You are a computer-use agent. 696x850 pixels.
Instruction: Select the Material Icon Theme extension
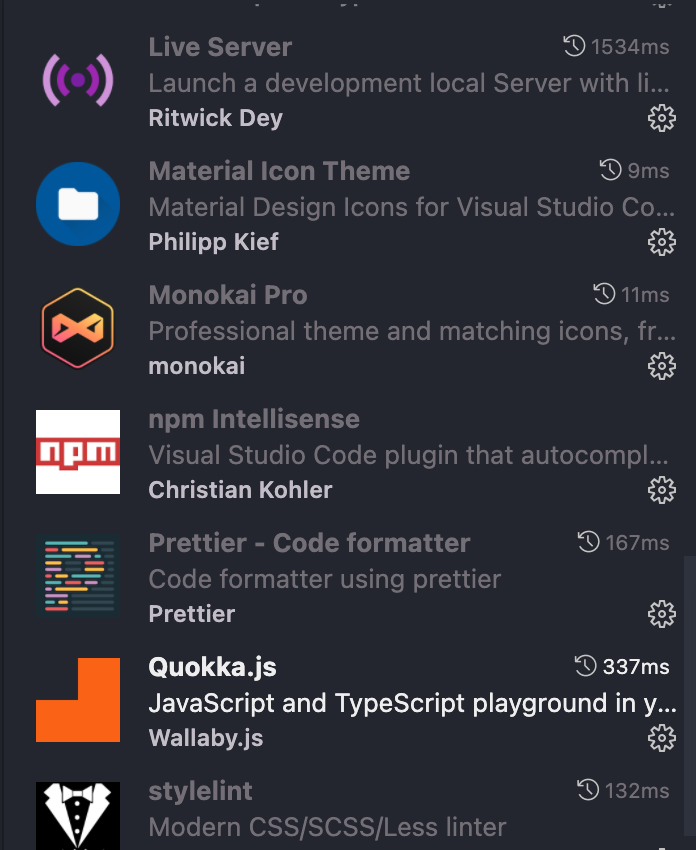(279, 171)
